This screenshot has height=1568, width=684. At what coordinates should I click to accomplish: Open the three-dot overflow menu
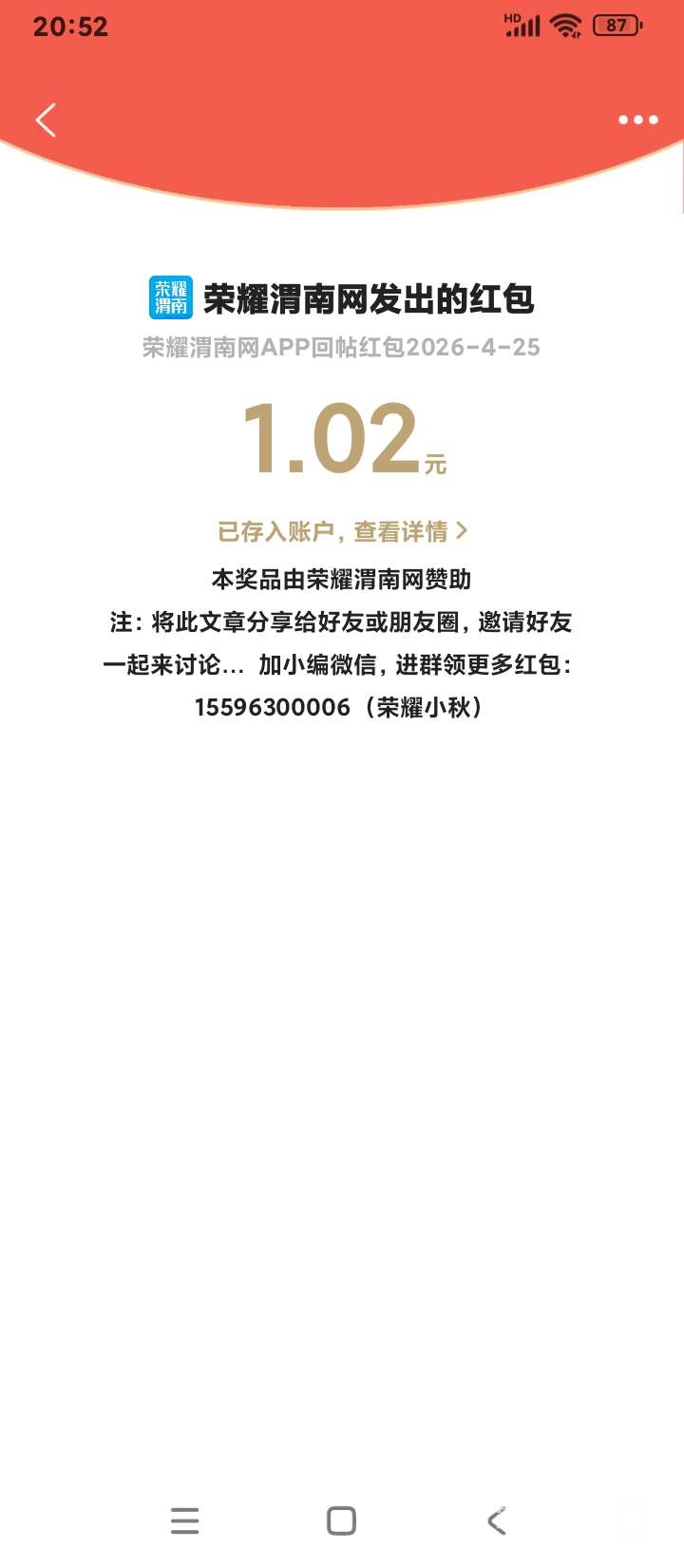pos(637,120)
